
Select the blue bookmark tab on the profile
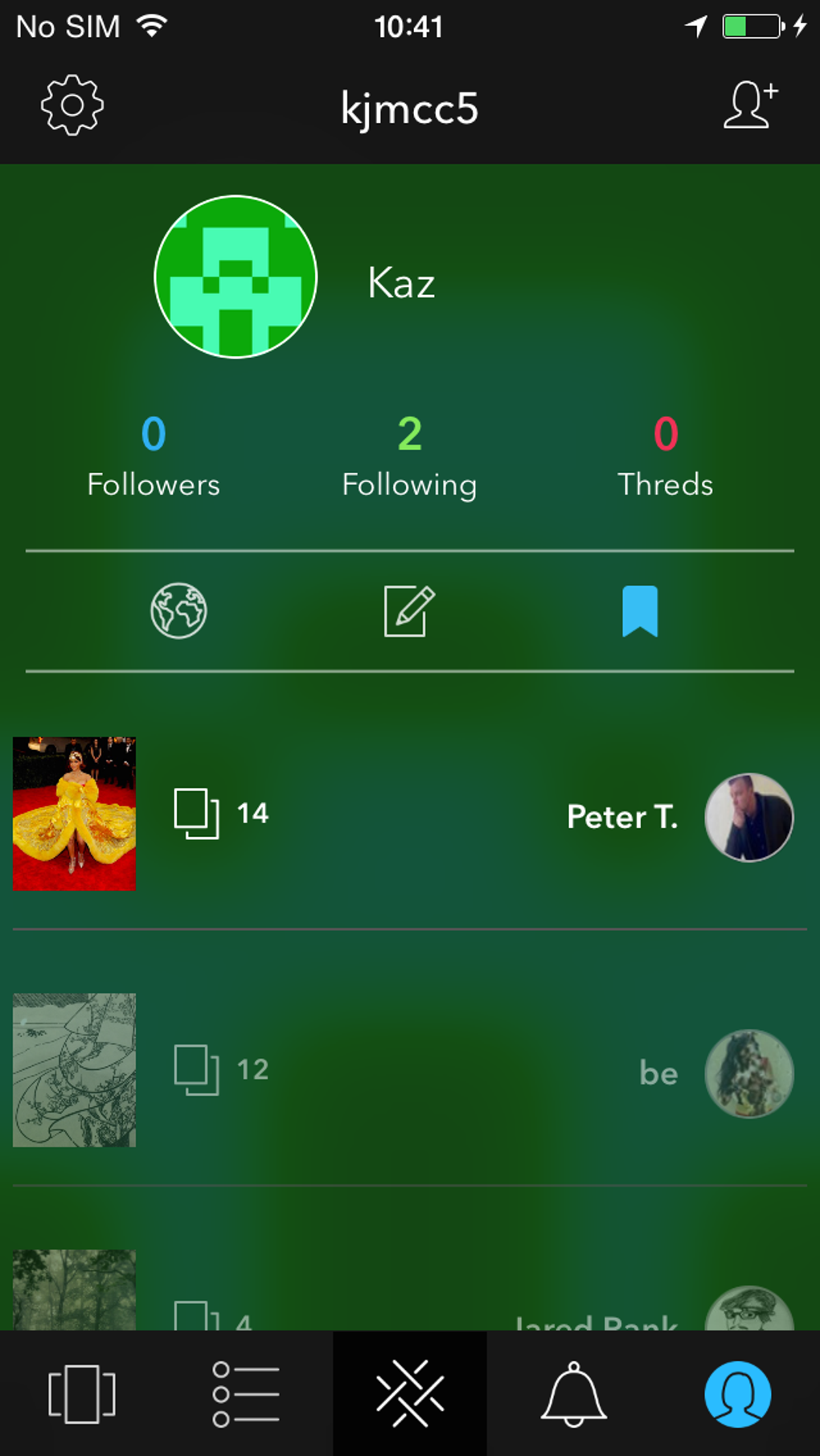pos(639,611)
